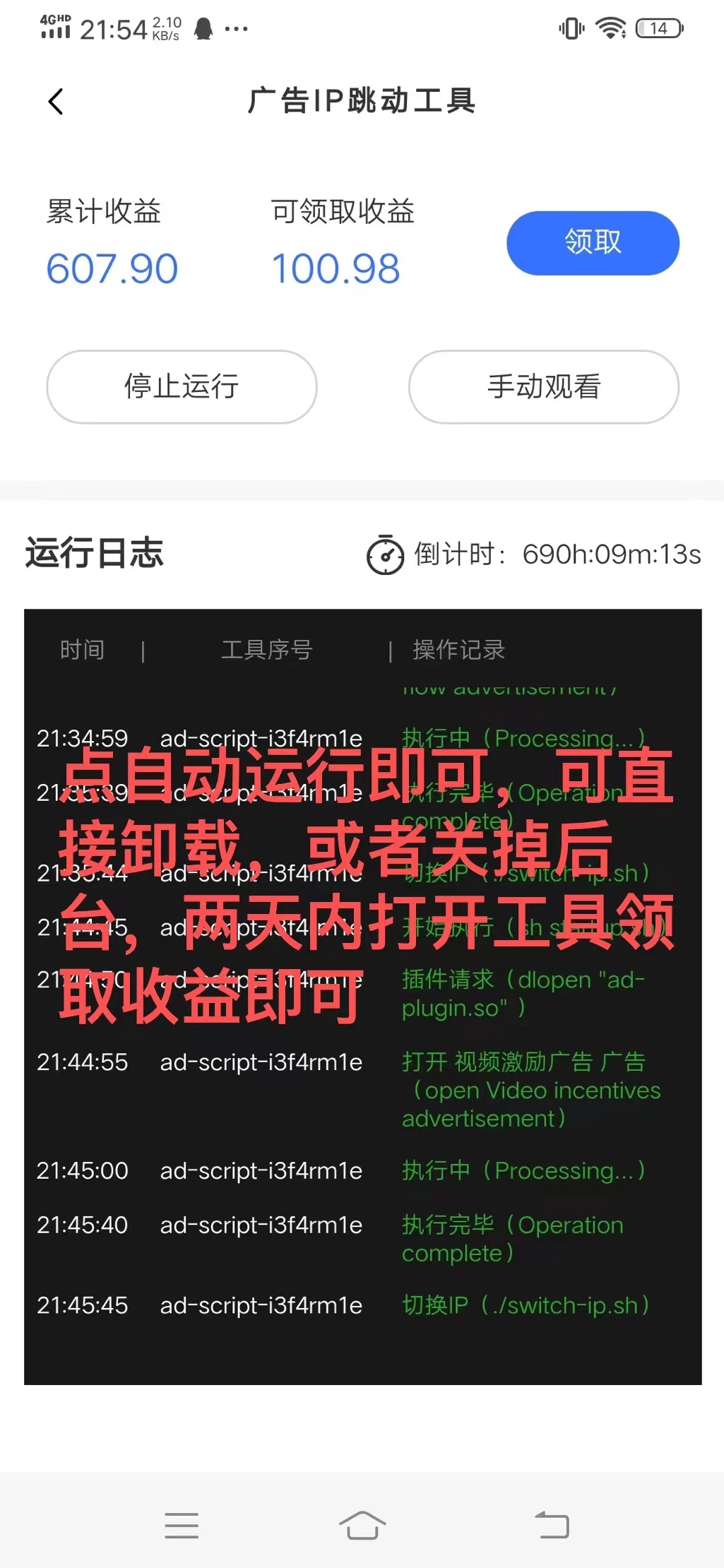724x1568 pixels.
Task: Open recent apps from the system menu button
Action: pyautogui.click(x=182, y=1525)
